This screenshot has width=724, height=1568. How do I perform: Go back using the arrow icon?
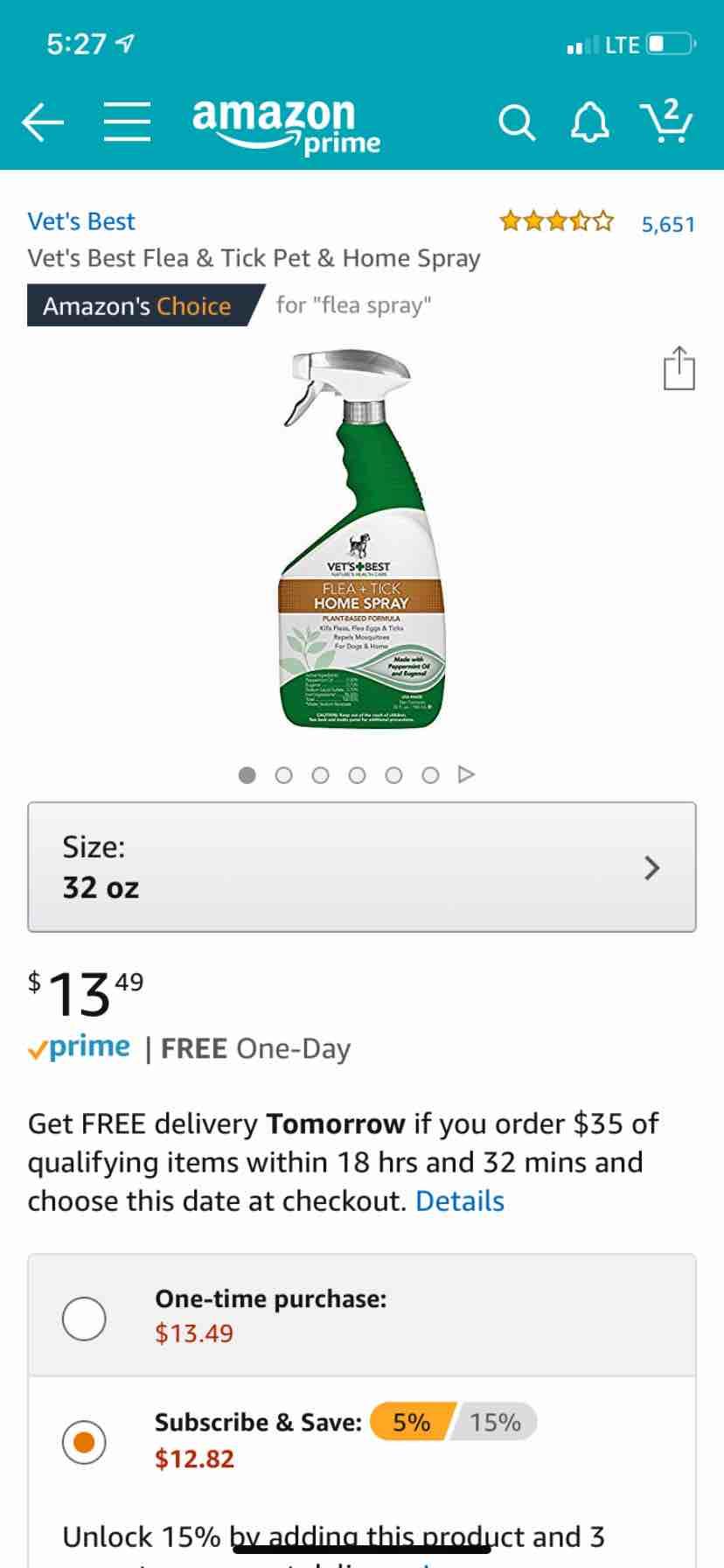point(43,122)
